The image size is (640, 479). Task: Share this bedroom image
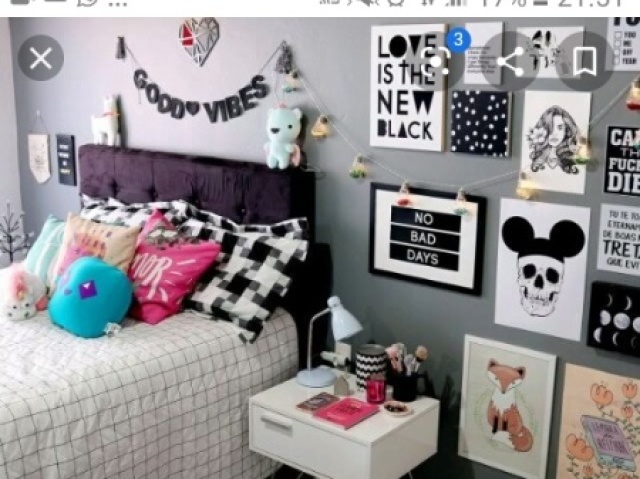(511, 61)
